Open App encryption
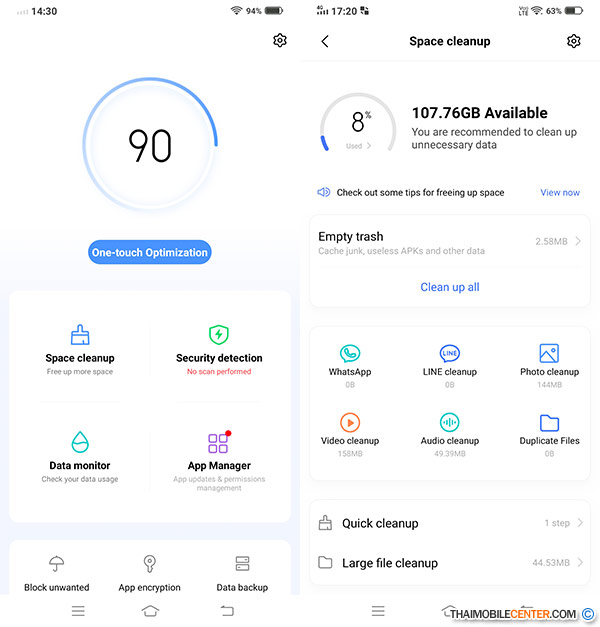Screen dimensions: 600x627 [150, 574]
